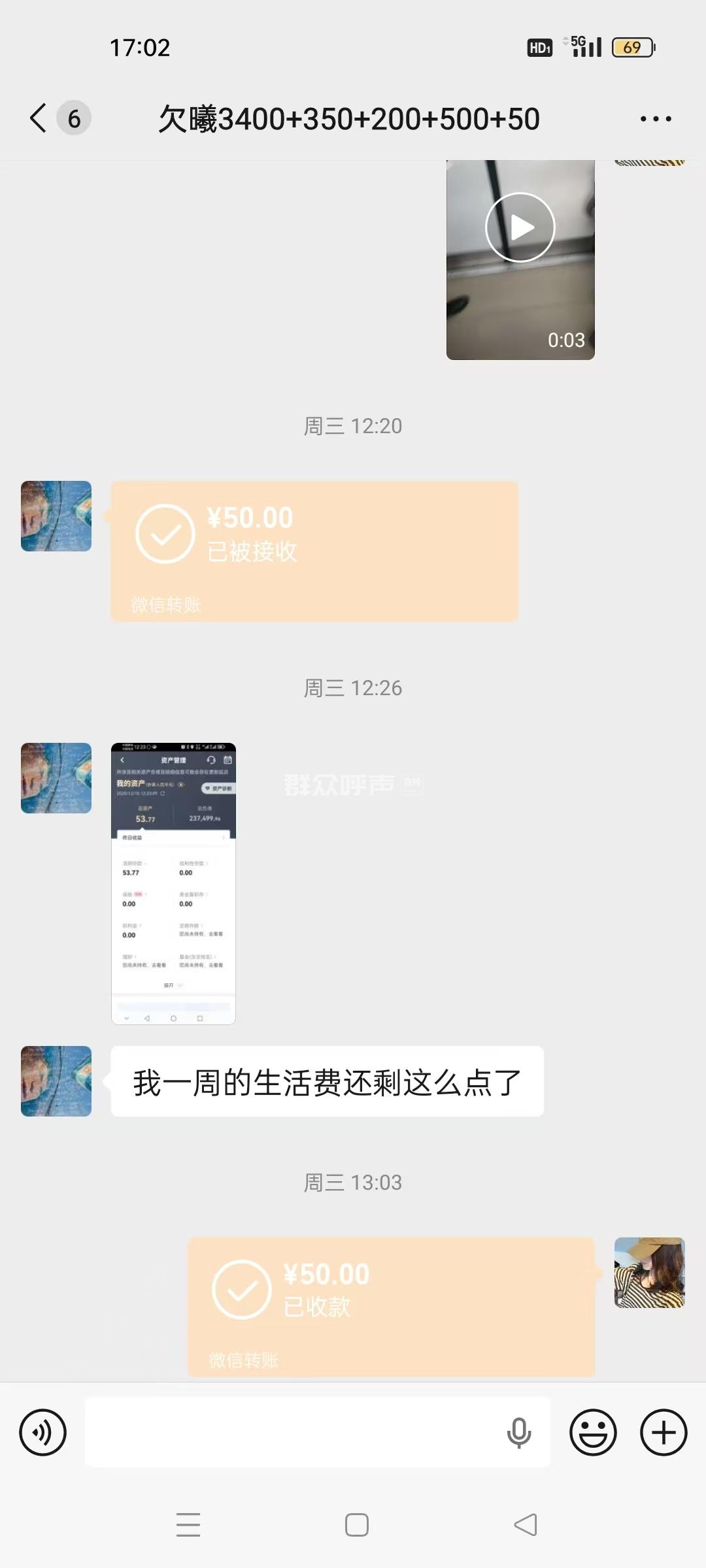The height and width of the screenshot is (1568, 706).
Task: Play the 0:03 video message
Action: 520,227
